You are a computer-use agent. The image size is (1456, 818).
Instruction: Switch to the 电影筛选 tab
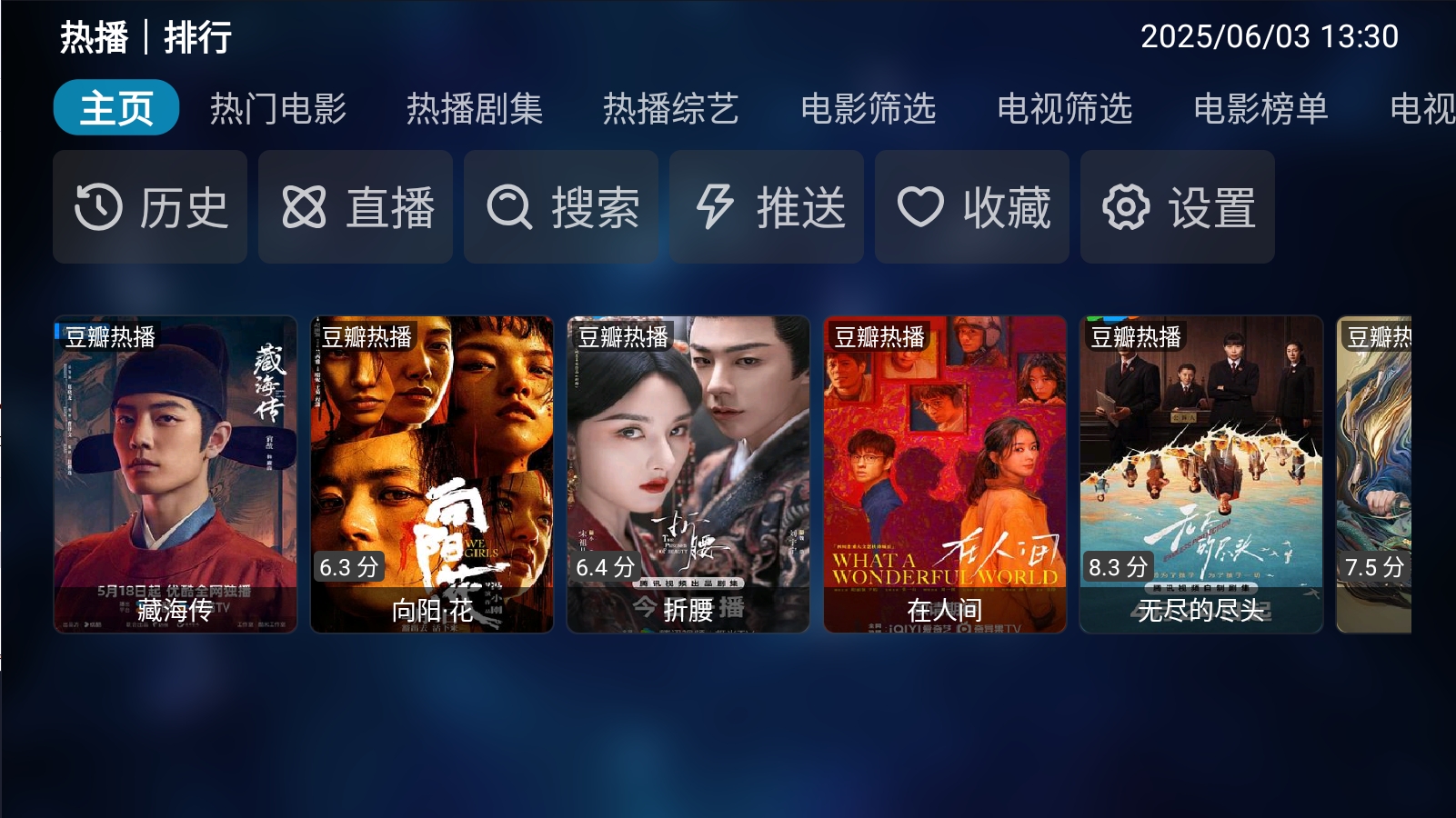868,108
